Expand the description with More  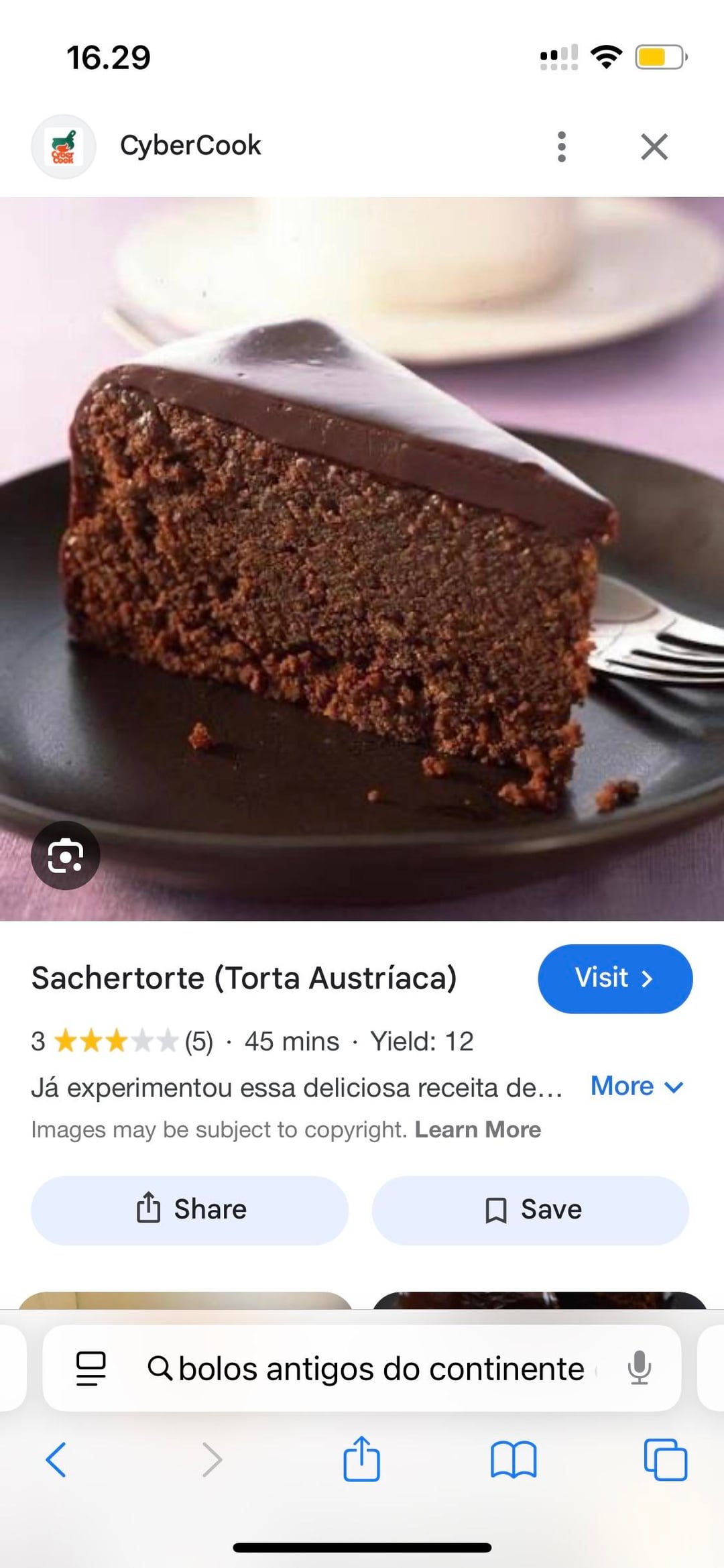point(636,1086)
